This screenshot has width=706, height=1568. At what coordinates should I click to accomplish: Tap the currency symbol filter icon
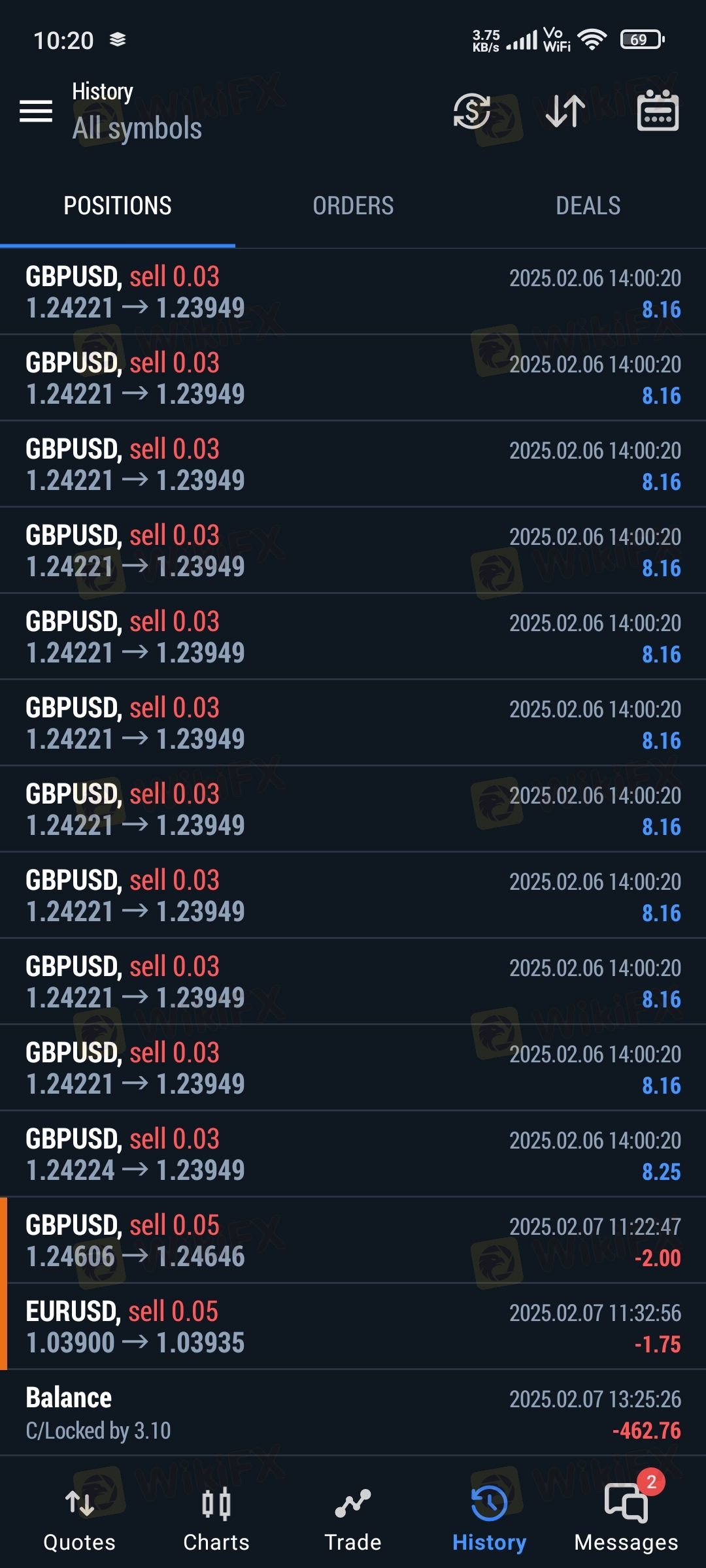(472, 111)
